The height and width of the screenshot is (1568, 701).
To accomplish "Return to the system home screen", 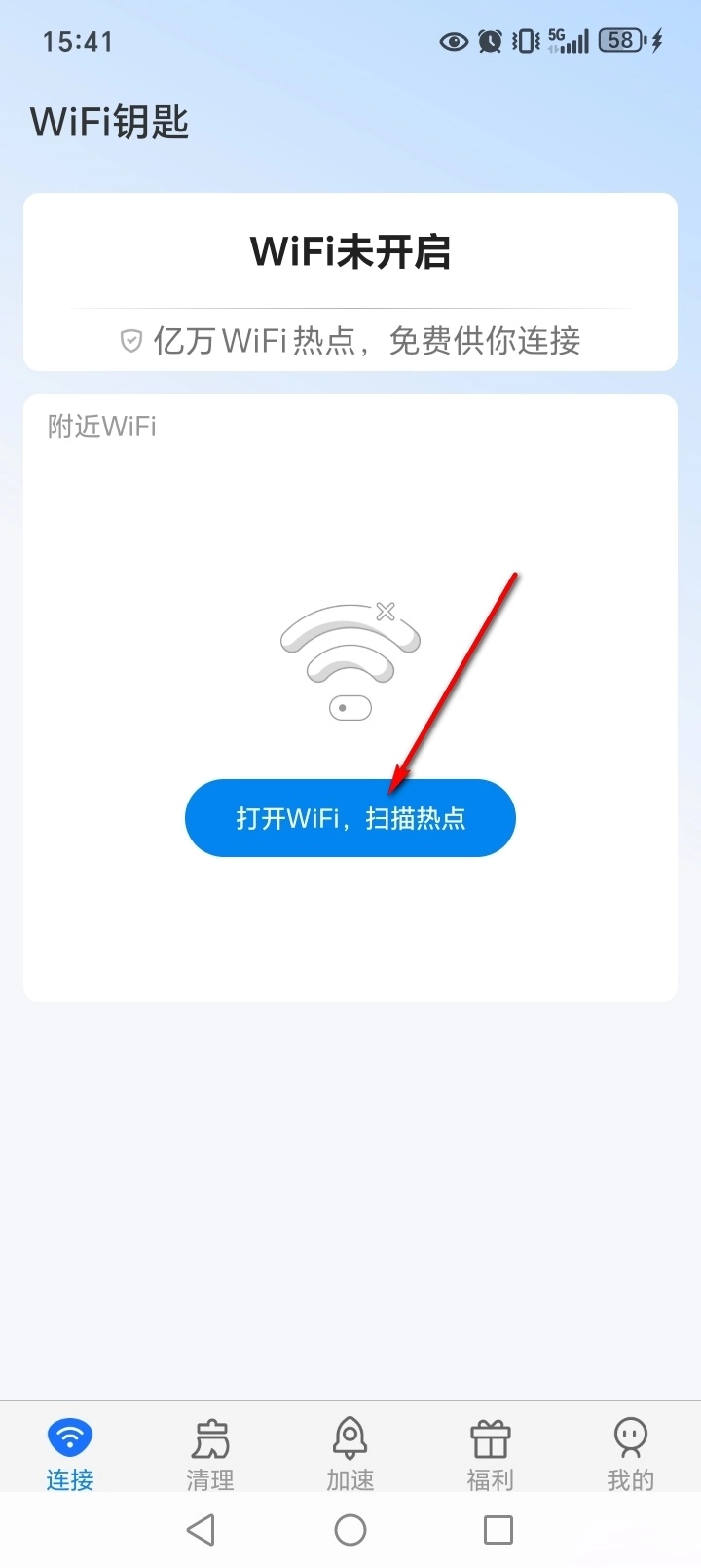I will pos(350,1530).
